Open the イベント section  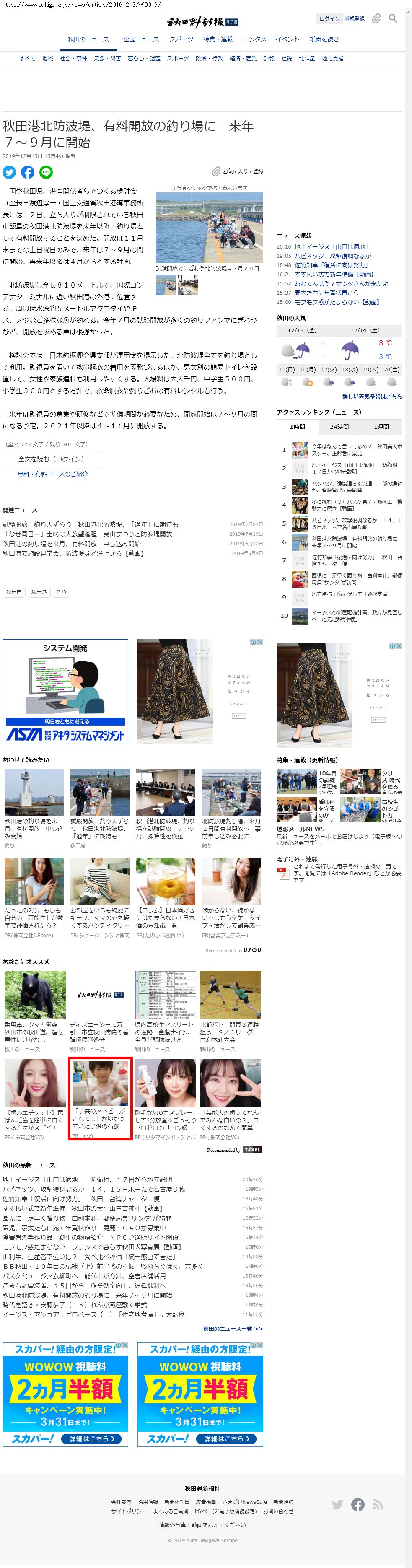coord(287,39)
